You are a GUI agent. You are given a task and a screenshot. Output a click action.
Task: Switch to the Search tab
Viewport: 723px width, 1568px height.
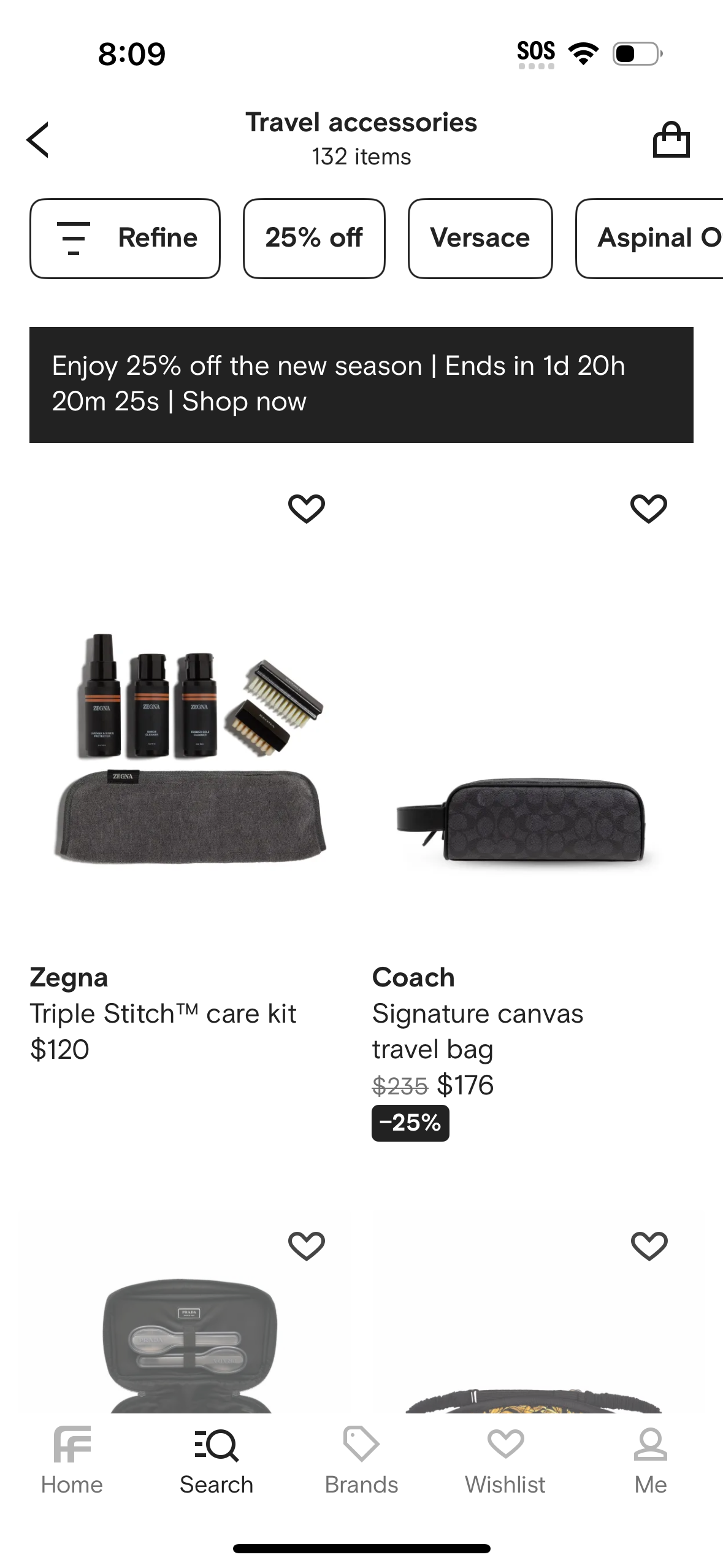coord(216,1461)
